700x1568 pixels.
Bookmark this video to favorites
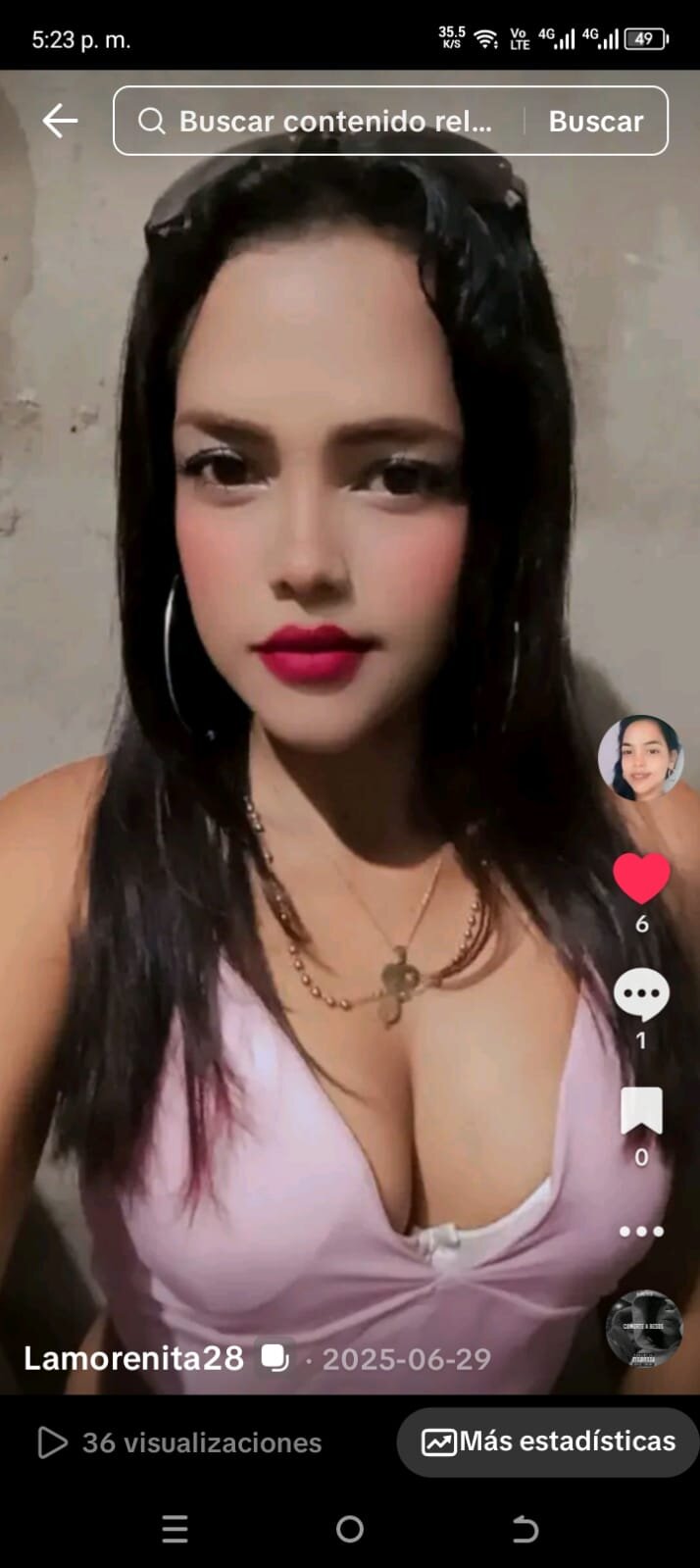(641, 1112)
